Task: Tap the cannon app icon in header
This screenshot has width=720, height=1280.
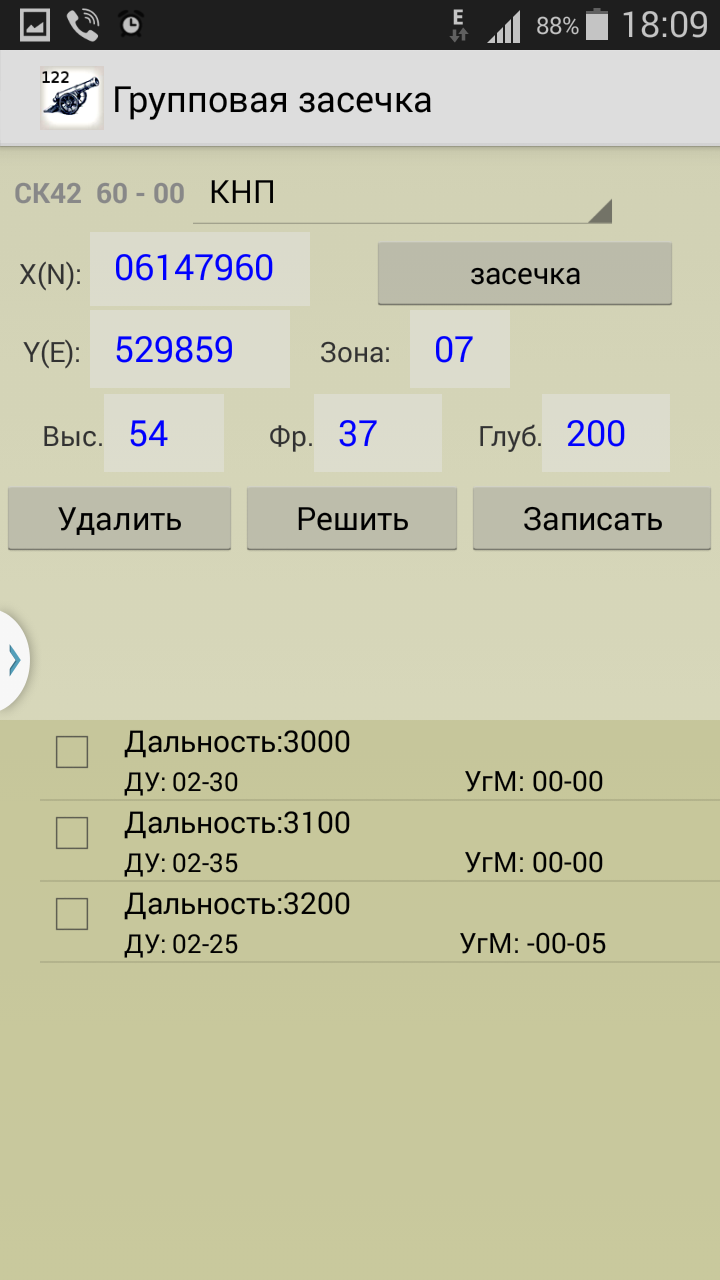Action: tap(71, 98)
